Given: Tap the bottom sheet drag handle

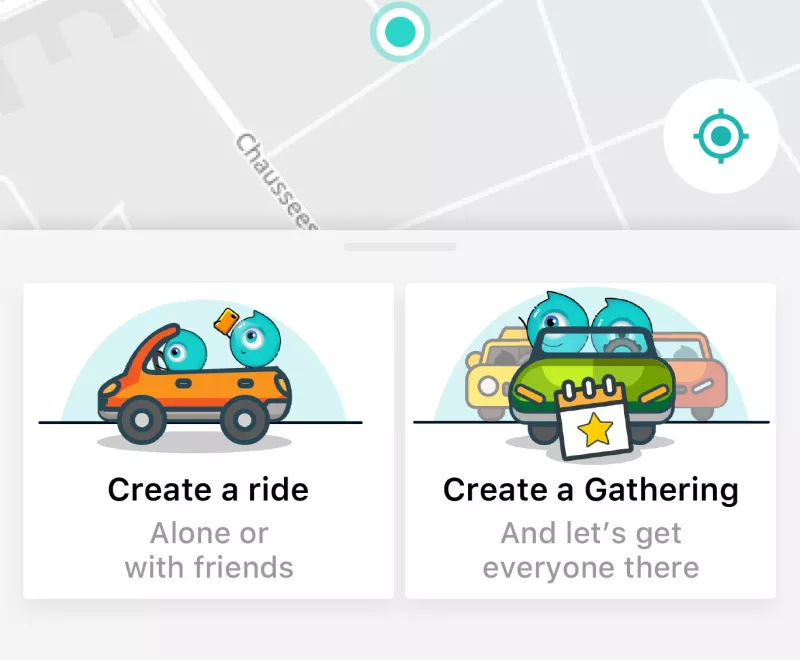Looking at the screenshot, I should click(x=400, y=246).
